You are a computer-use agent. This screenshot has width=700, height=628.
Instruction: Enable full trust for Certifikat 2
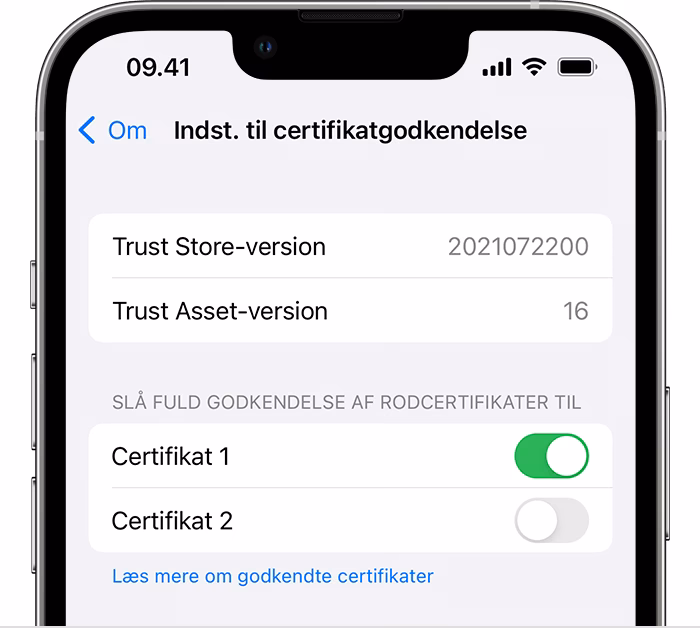551,521
